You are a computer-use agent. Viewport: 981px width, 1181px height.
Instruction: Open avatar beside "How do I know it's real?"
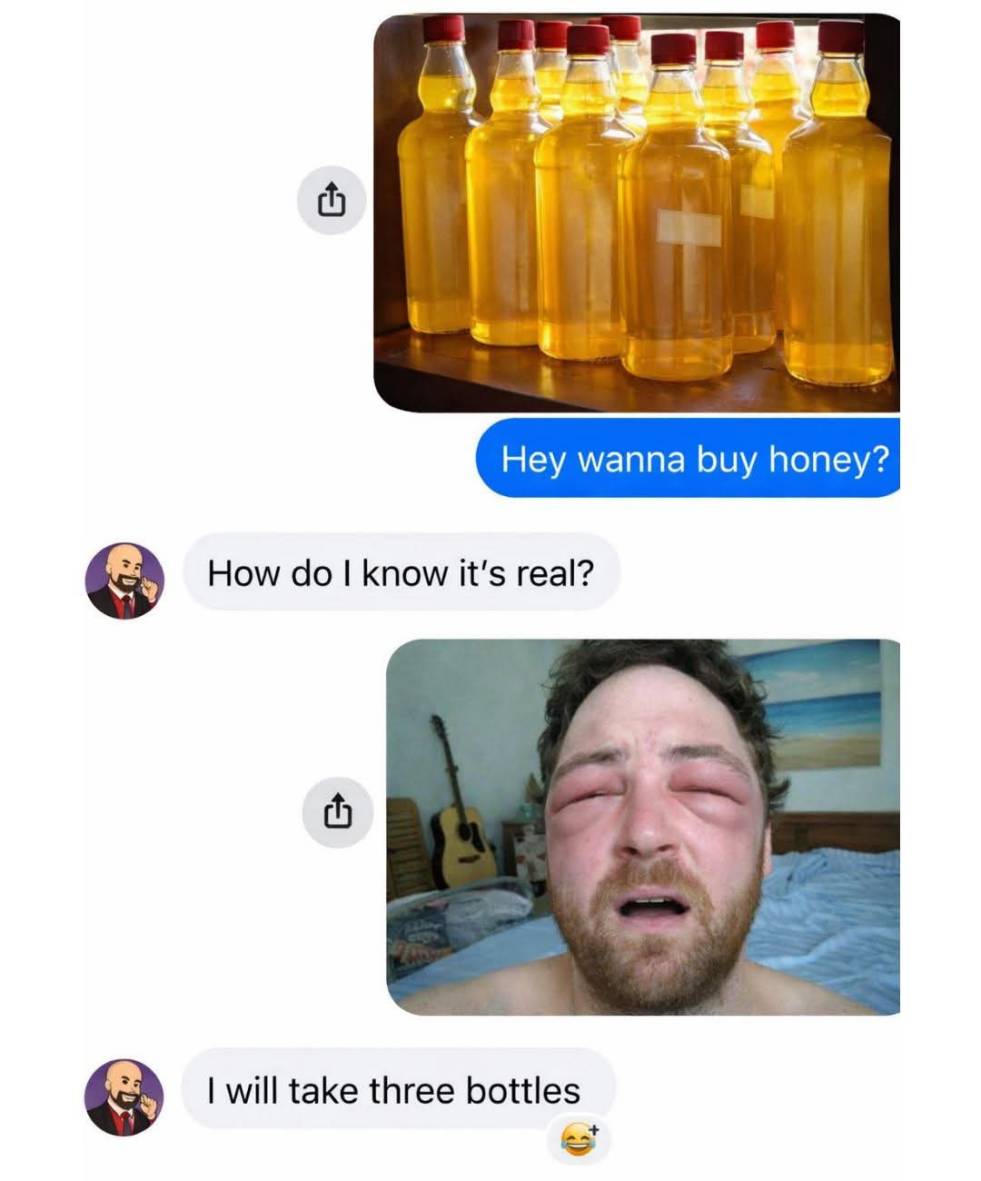pos(124,581)
